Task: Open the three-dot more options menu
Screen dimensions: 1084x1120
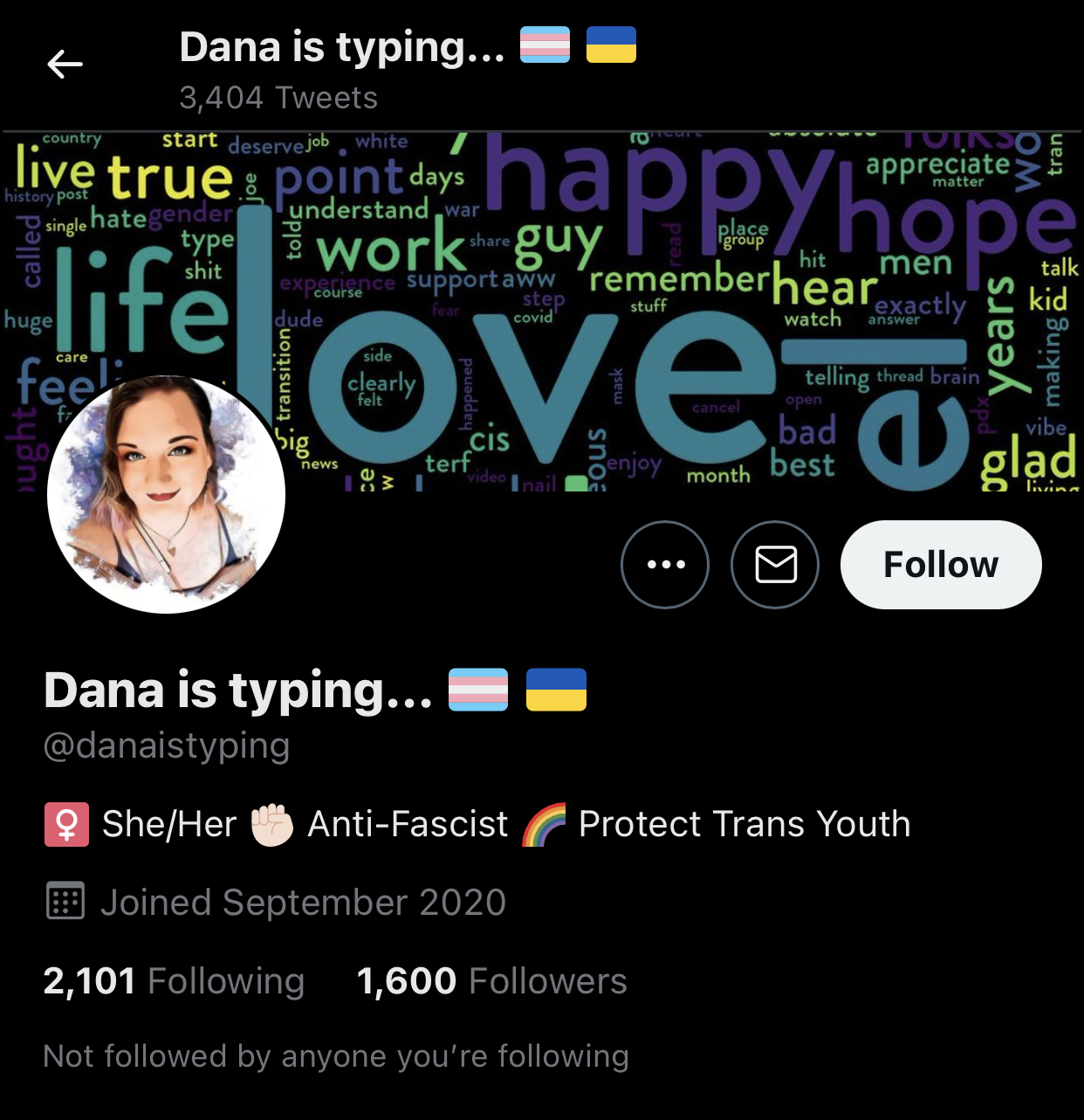Action: point(665,565)
